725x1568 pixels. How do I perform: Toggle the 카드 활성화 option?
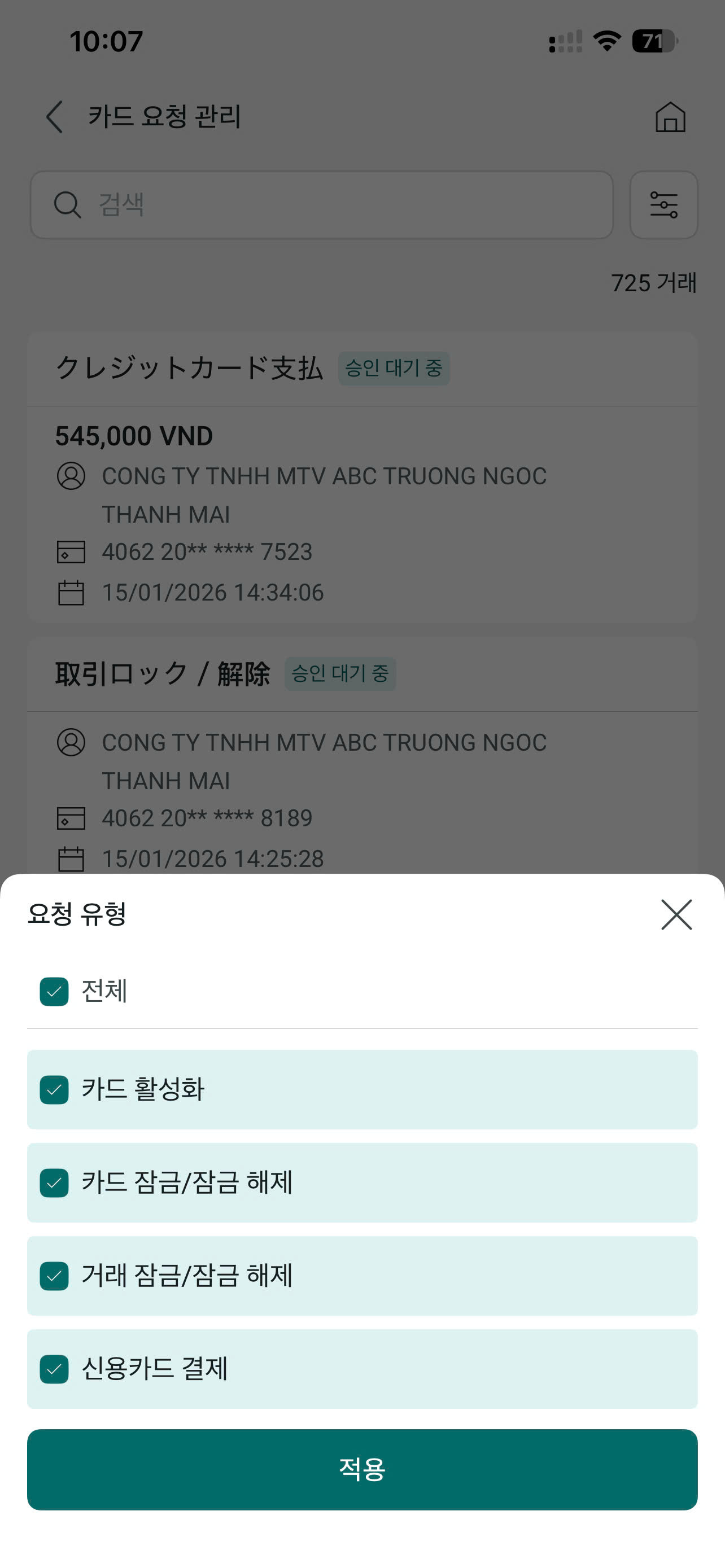coord(54,1089)
